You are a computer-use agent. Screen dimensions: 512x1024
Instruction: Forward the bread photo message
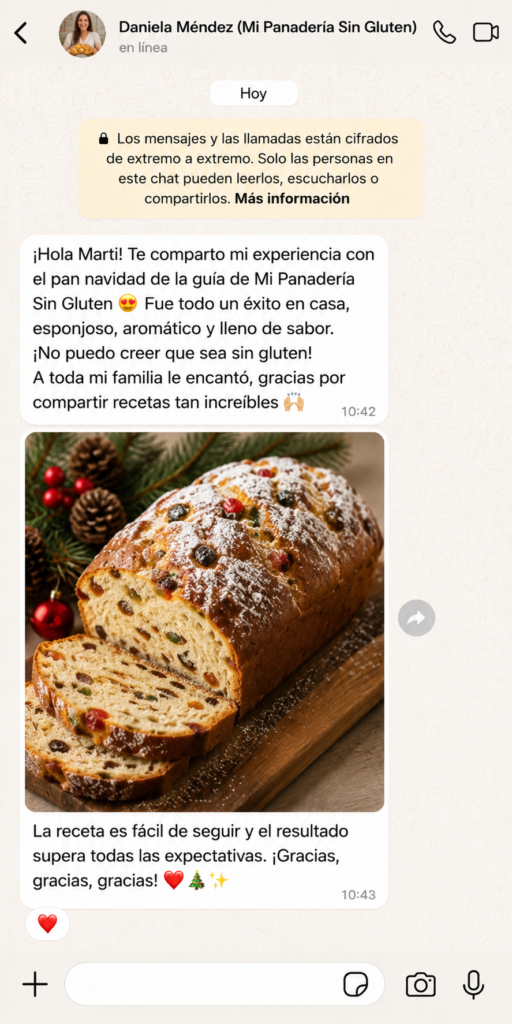(417, 618)
